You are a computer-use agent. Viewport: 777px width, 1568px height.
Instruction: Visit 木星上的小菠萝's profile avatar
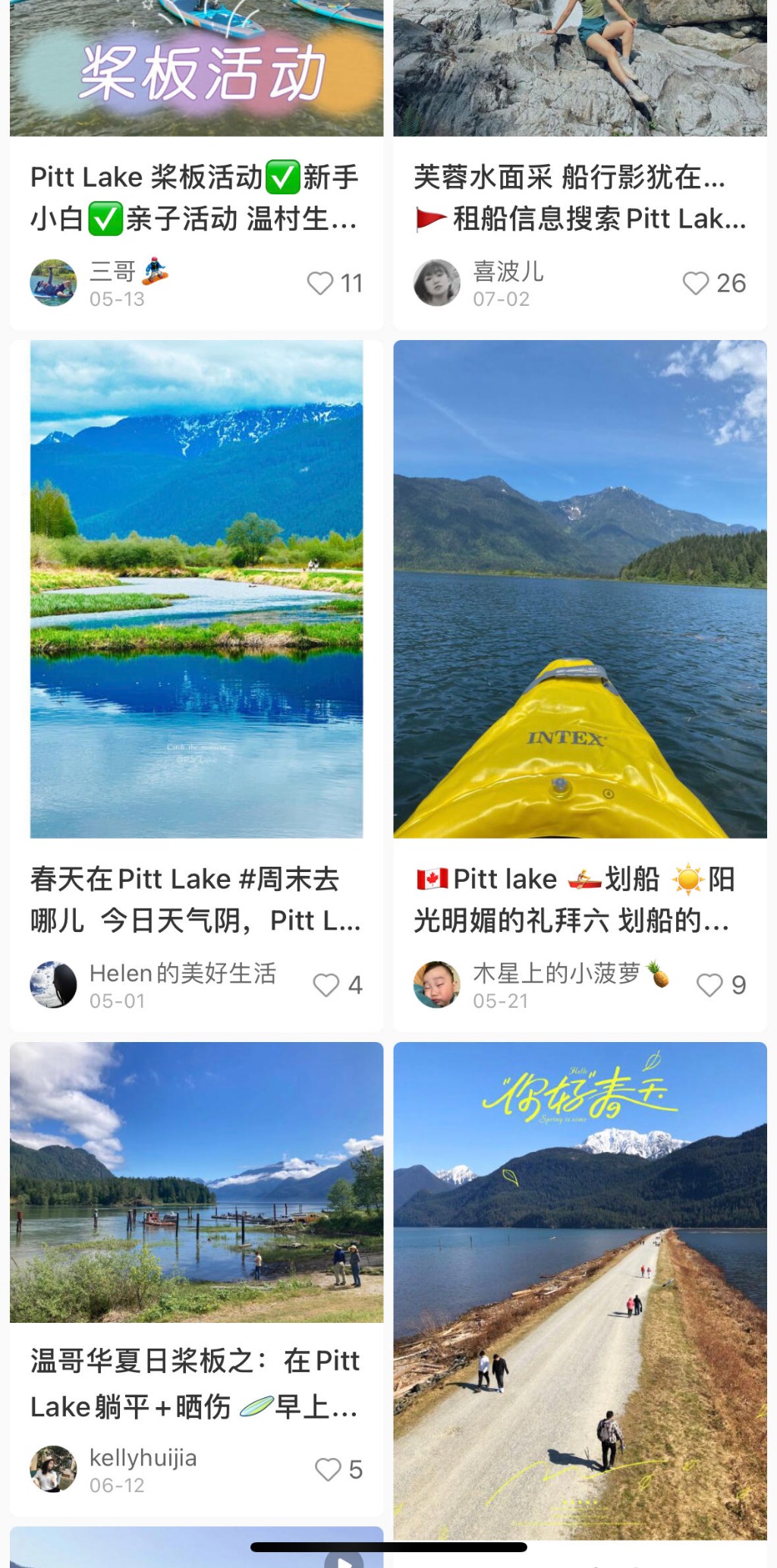click(437, 985)
